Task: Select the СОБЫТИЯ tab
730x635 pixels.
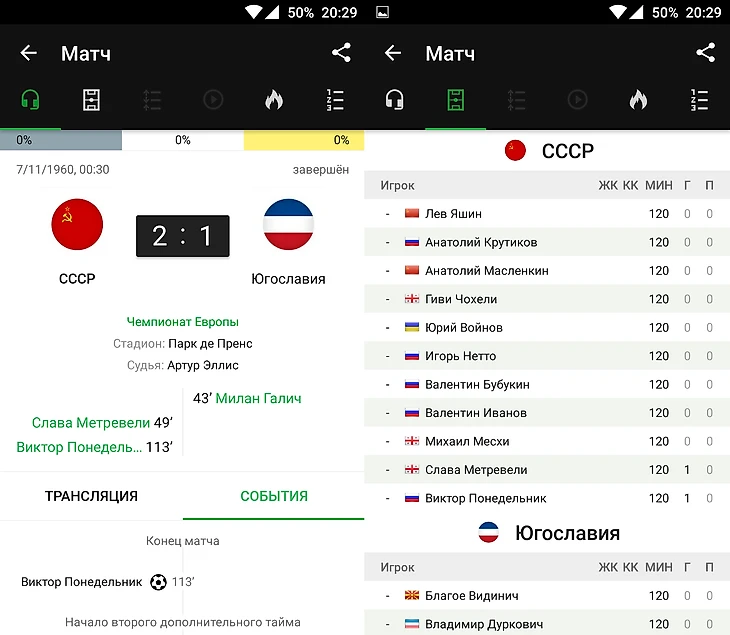Action: [x=274, y=496]
